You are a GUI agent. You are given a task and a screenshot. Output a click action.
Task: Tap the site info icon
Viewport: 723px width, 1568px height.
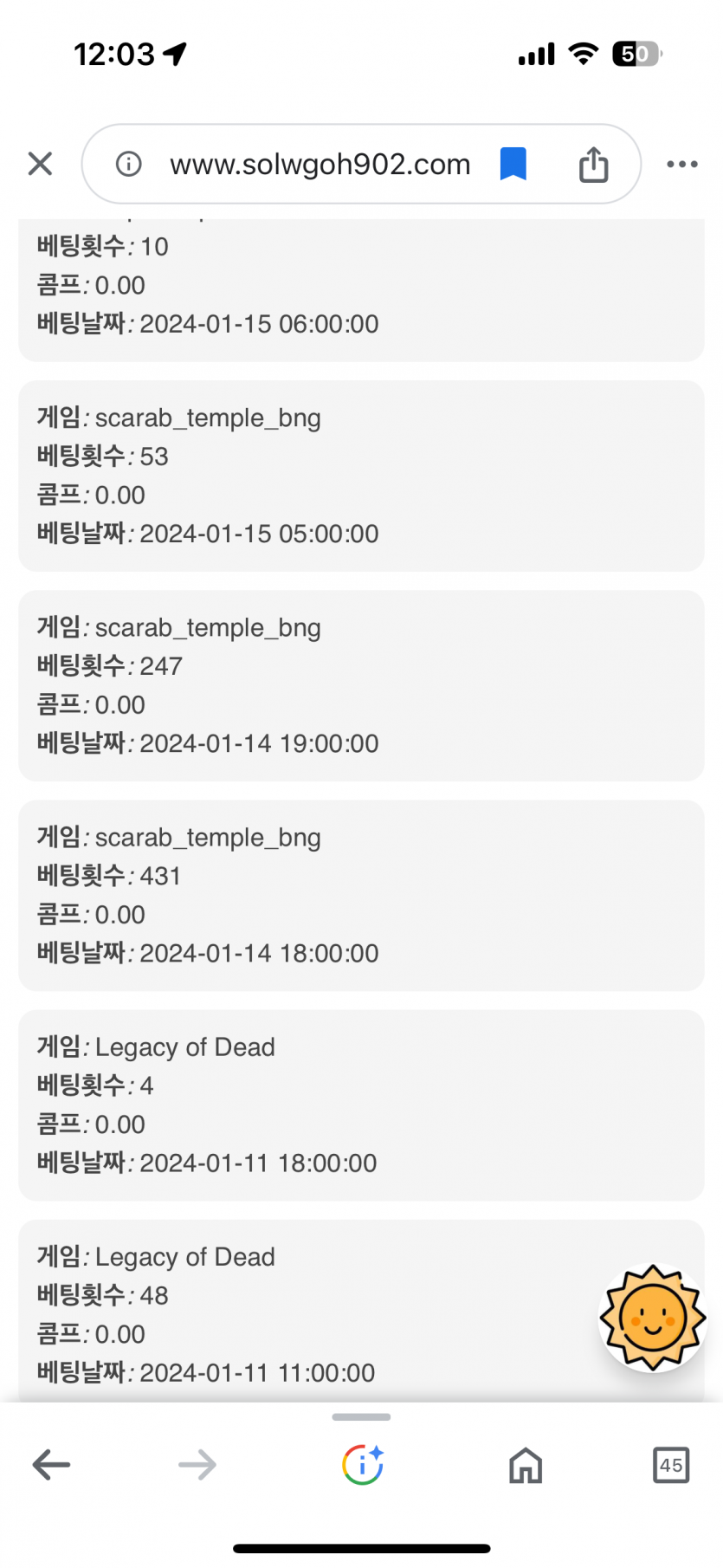tap(128, 164)
